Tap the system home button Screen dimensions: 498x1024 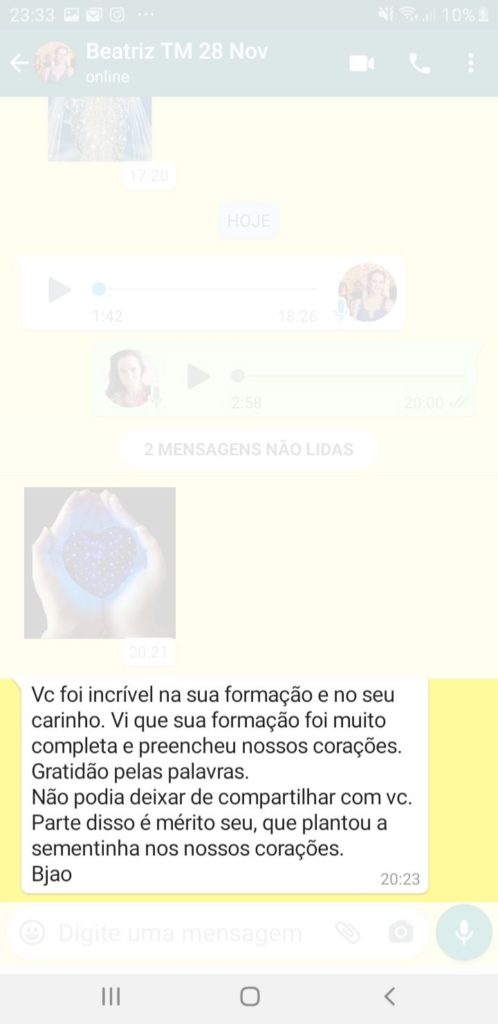249,997
